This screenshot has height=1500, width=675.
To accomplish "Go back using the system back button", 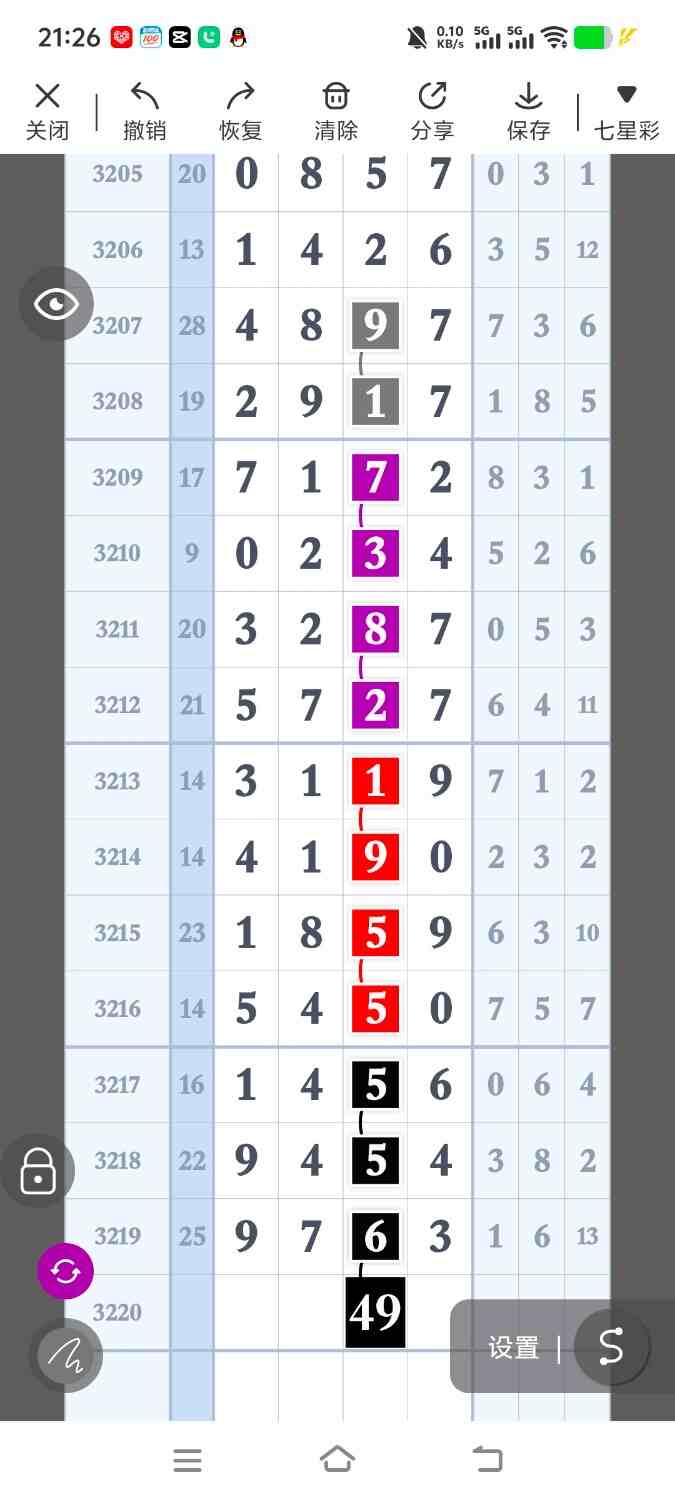I will (487, 1460).
